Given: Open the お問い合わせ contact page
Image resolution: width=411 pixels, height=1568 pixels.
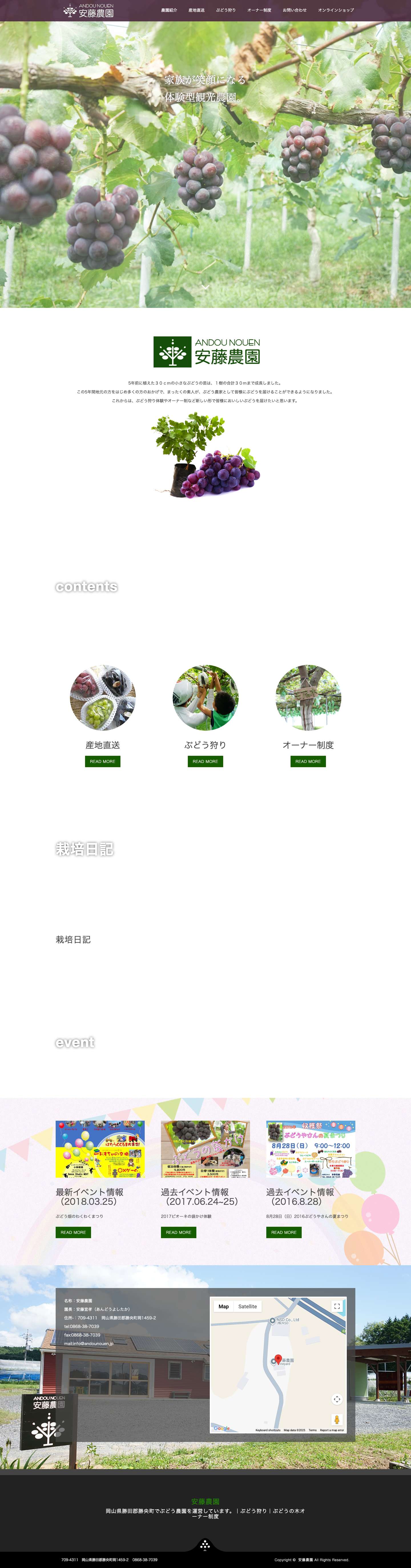Looking at the screenshot, I should (295, 10).
